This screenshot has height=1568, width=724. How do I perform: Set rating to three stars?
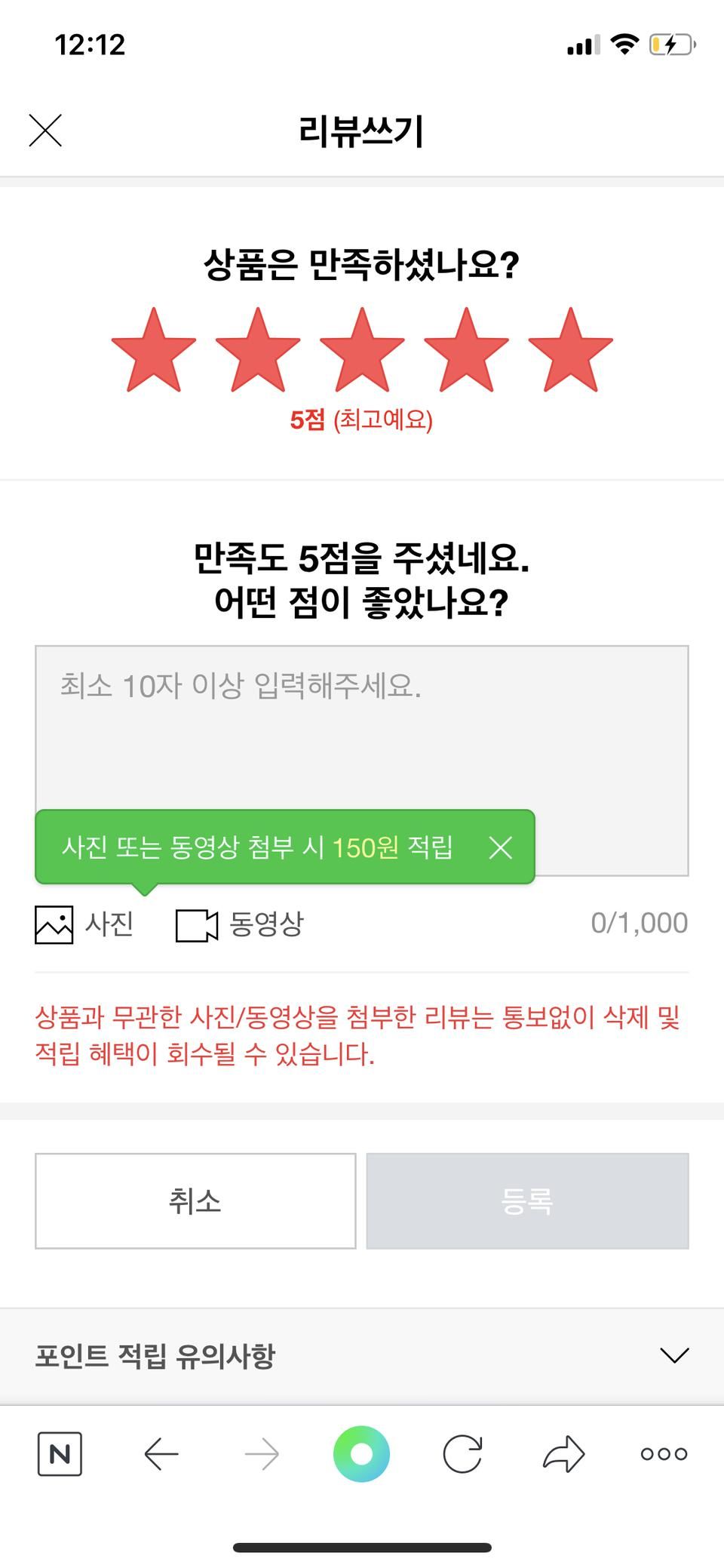(362, 351)
